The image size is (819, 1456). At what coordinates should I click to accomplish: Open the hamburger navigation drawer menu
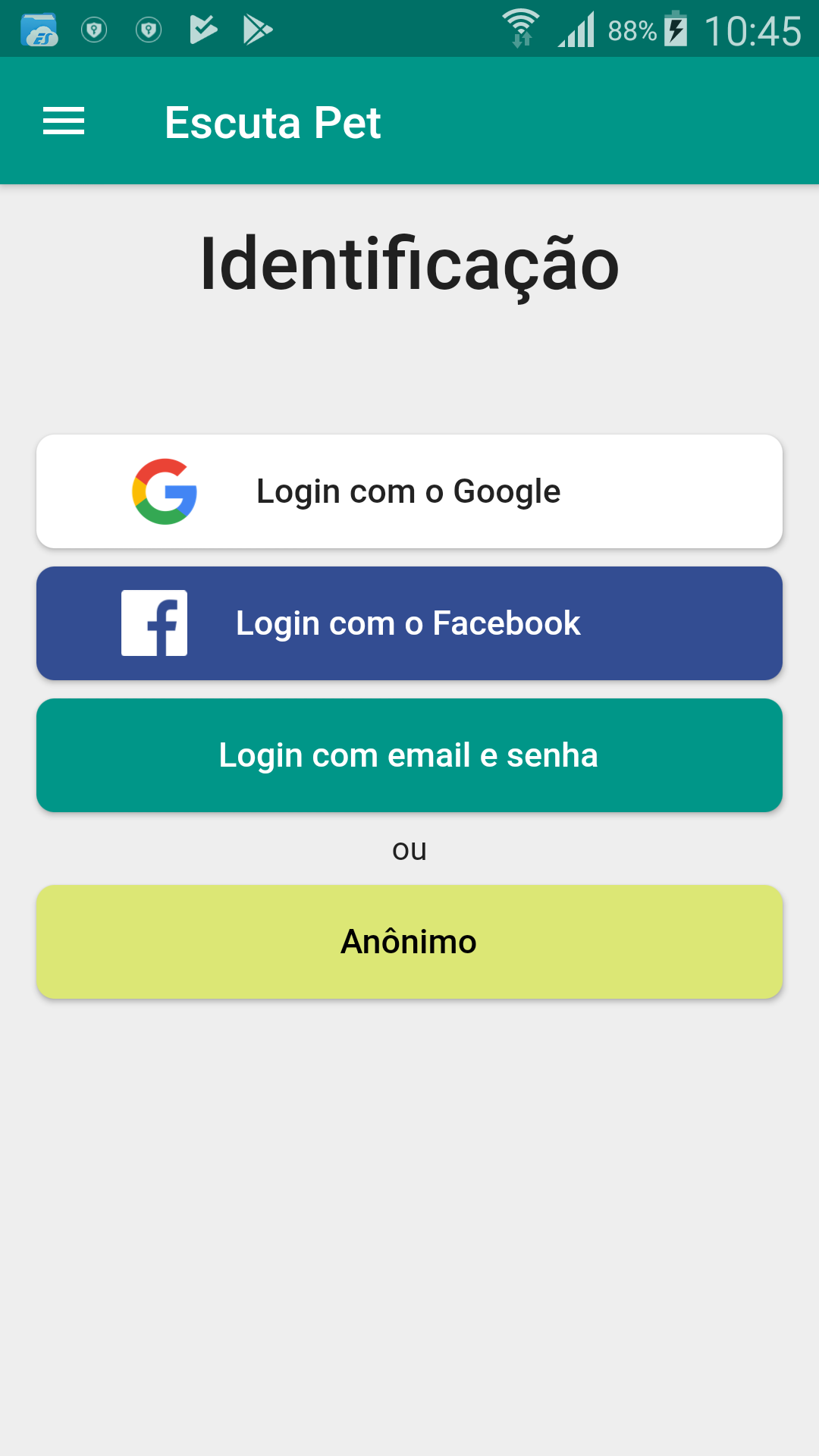pyautogui.click(x=64, y=121)
